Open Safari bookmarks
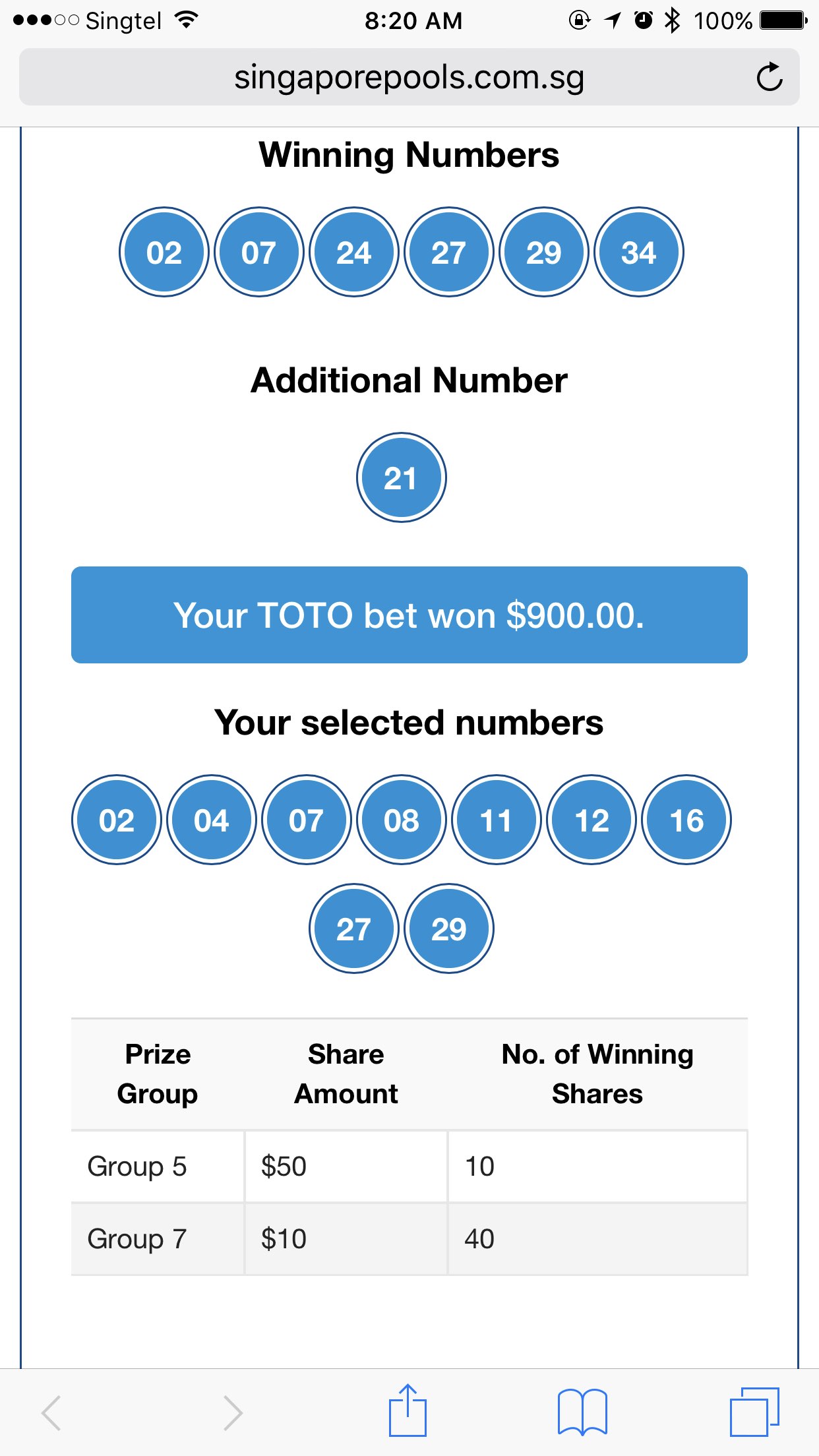819x1456 pixels. 582,1412
